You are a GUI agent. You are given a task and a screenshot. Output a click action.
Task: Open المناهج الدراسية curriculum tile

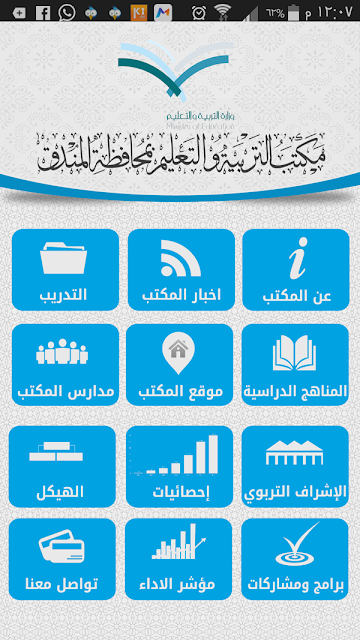pyautogui.click(x=295, y=365)
